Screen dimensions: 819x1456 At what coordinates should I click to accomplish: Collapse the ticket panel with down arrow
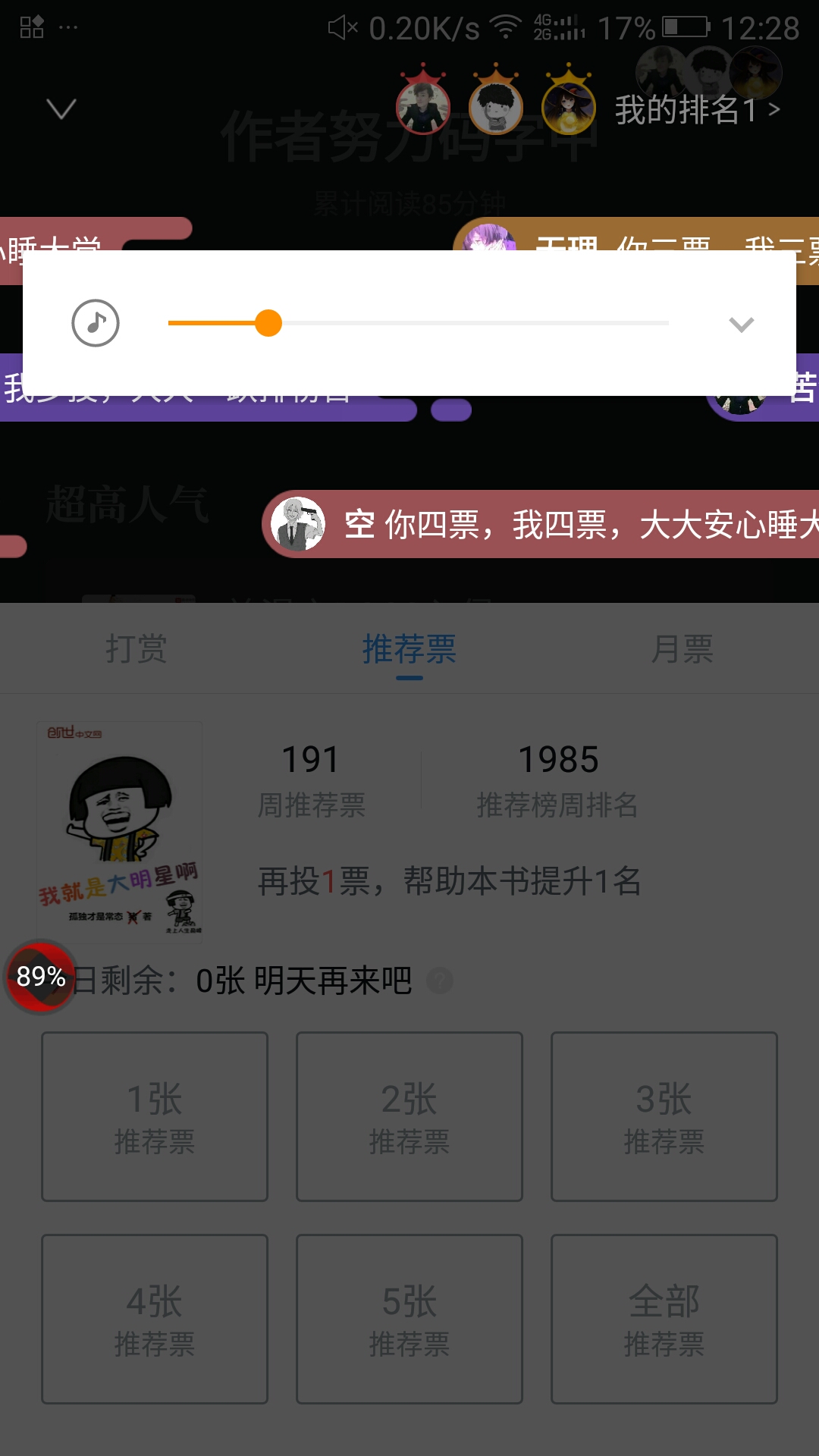click(x=61, y=108)
